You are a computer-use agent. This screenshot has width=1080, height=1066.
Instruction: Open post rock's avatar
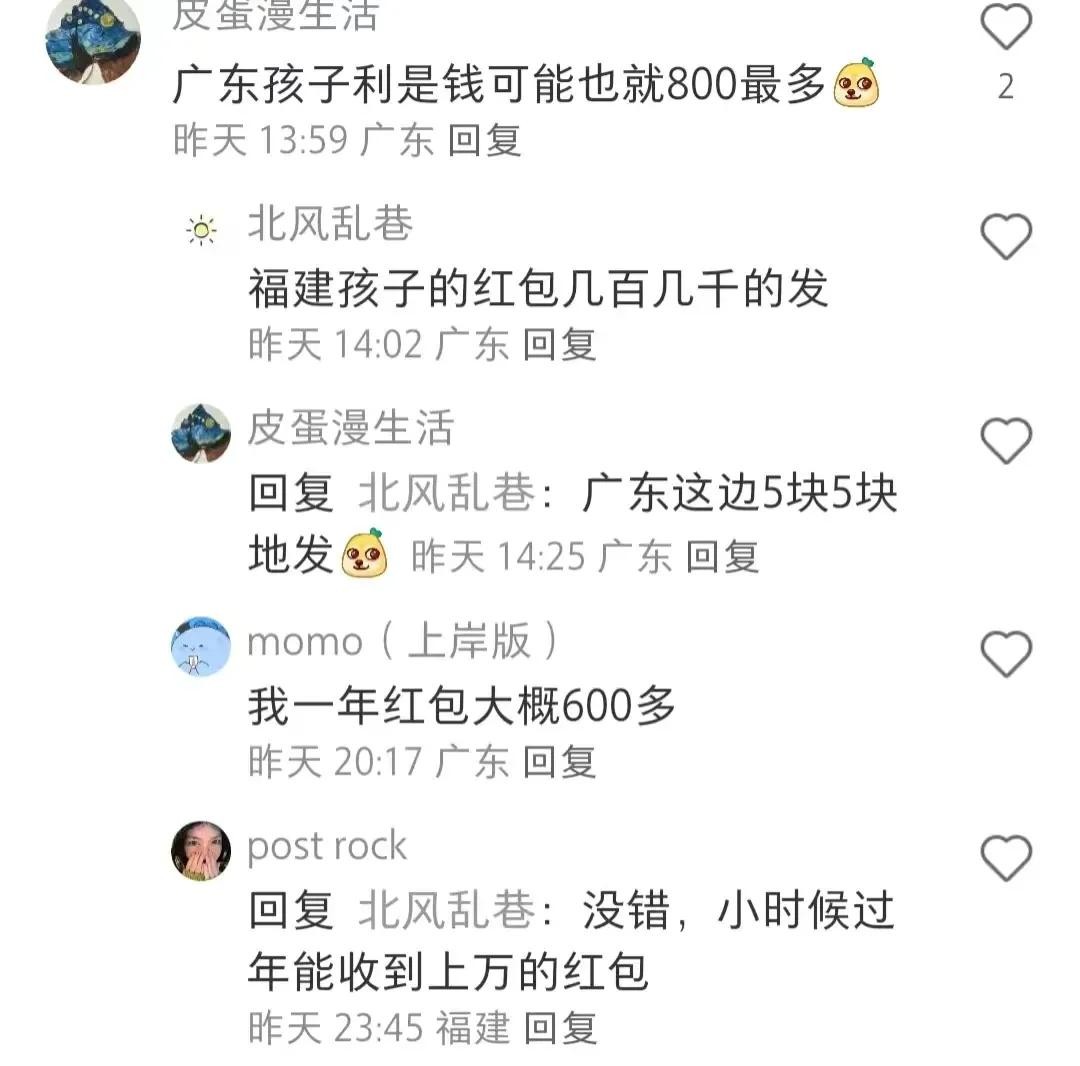(x=202, y=851)
